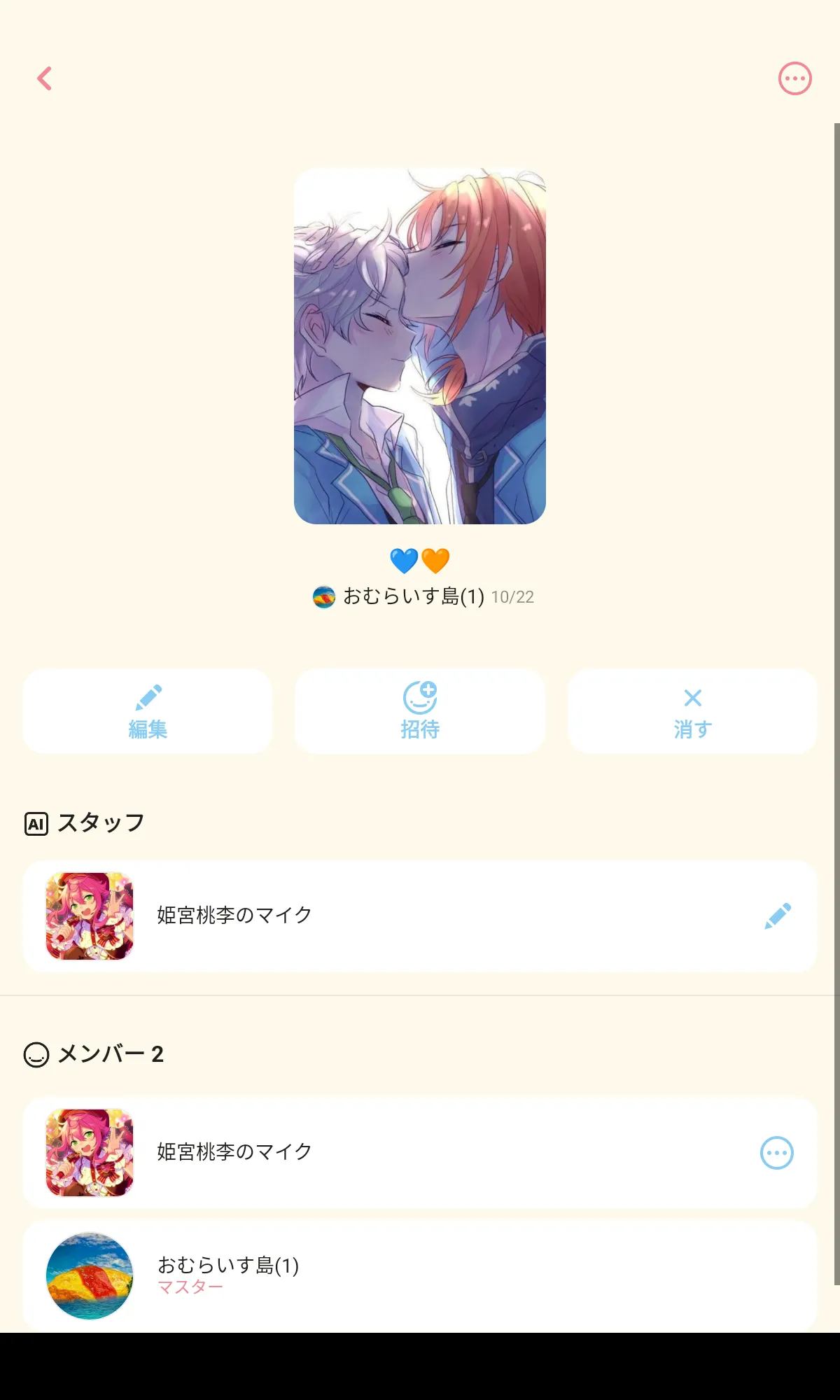Open the master member おむらいす島(1) row
The width and height of the screenshot is (840, 1400).
tap(420, 1276)
